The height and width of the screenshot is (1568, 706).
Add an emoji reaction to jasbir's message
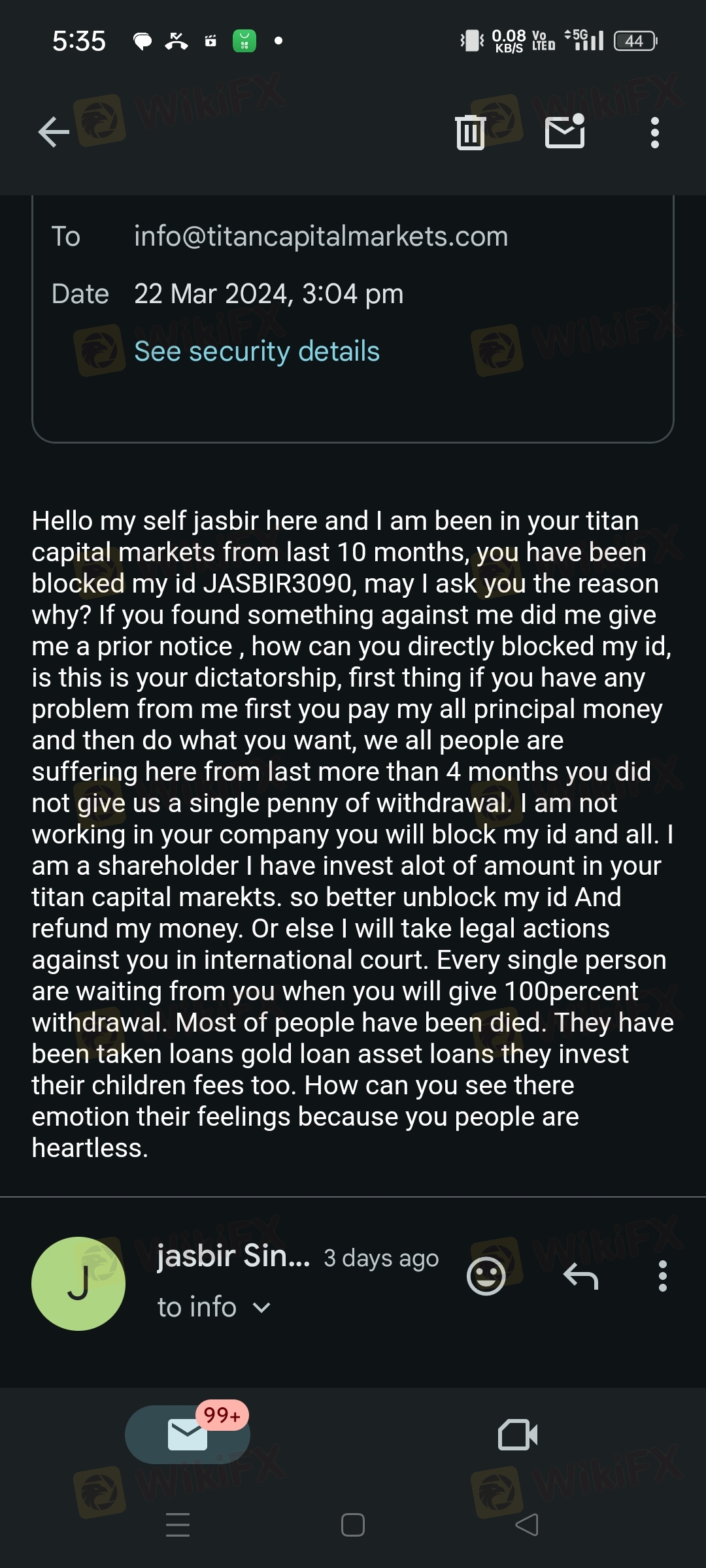tap(486, 1276)
